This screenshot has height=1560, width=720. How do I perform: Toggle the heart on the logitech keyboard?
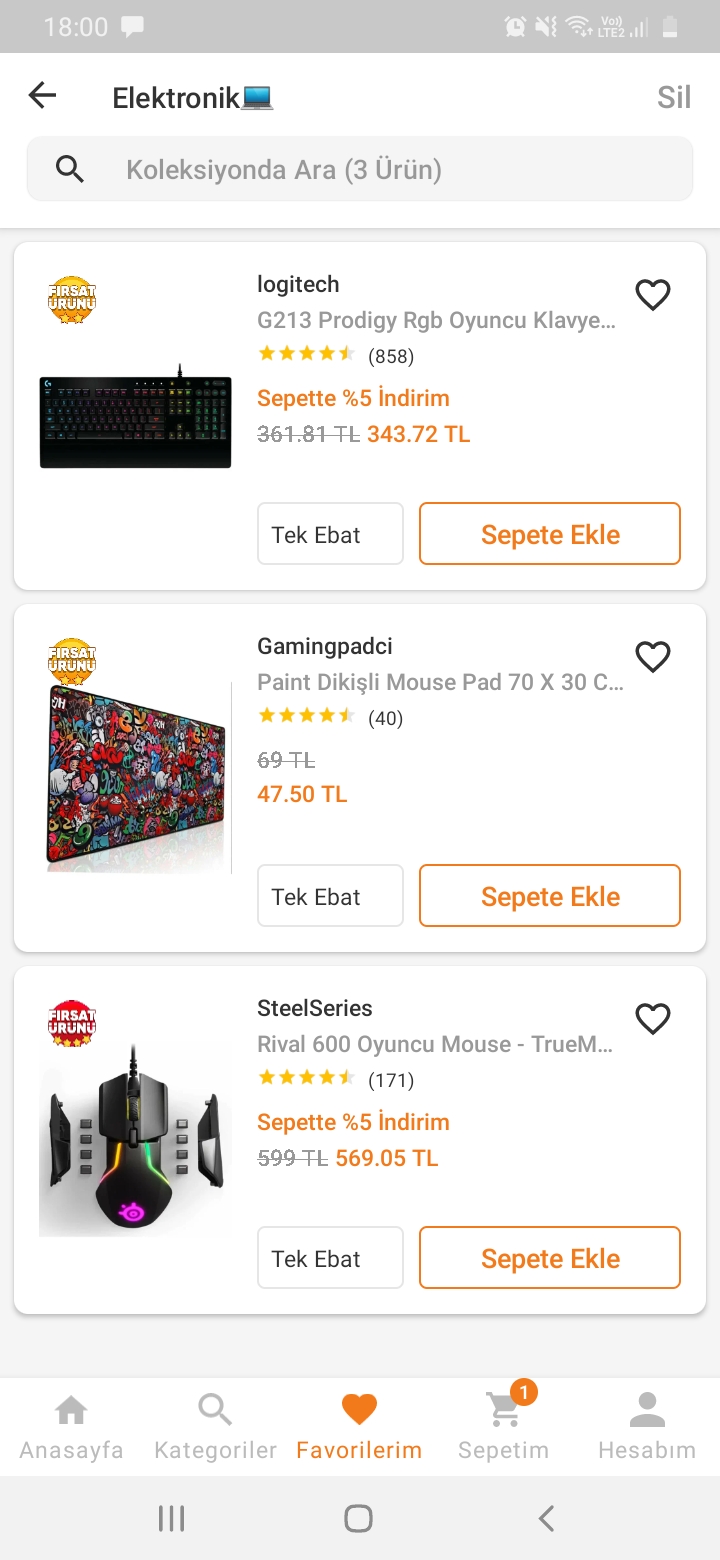(x=653, y=295)
